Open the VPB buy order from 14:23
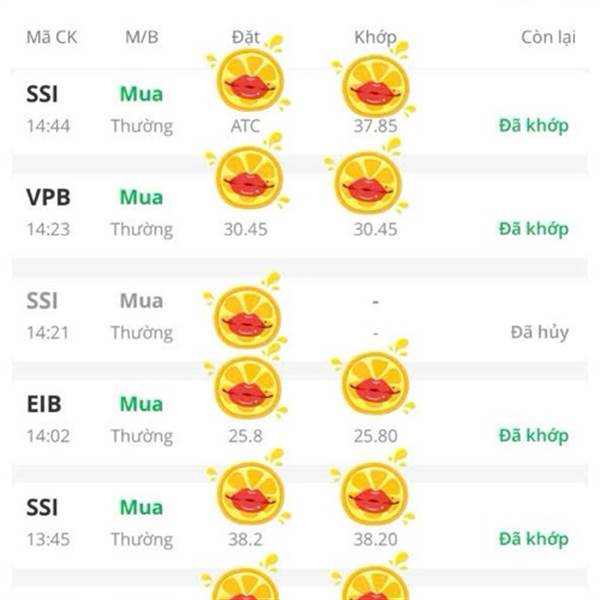Viewport: 600px width, 600px height. (300, 215)
